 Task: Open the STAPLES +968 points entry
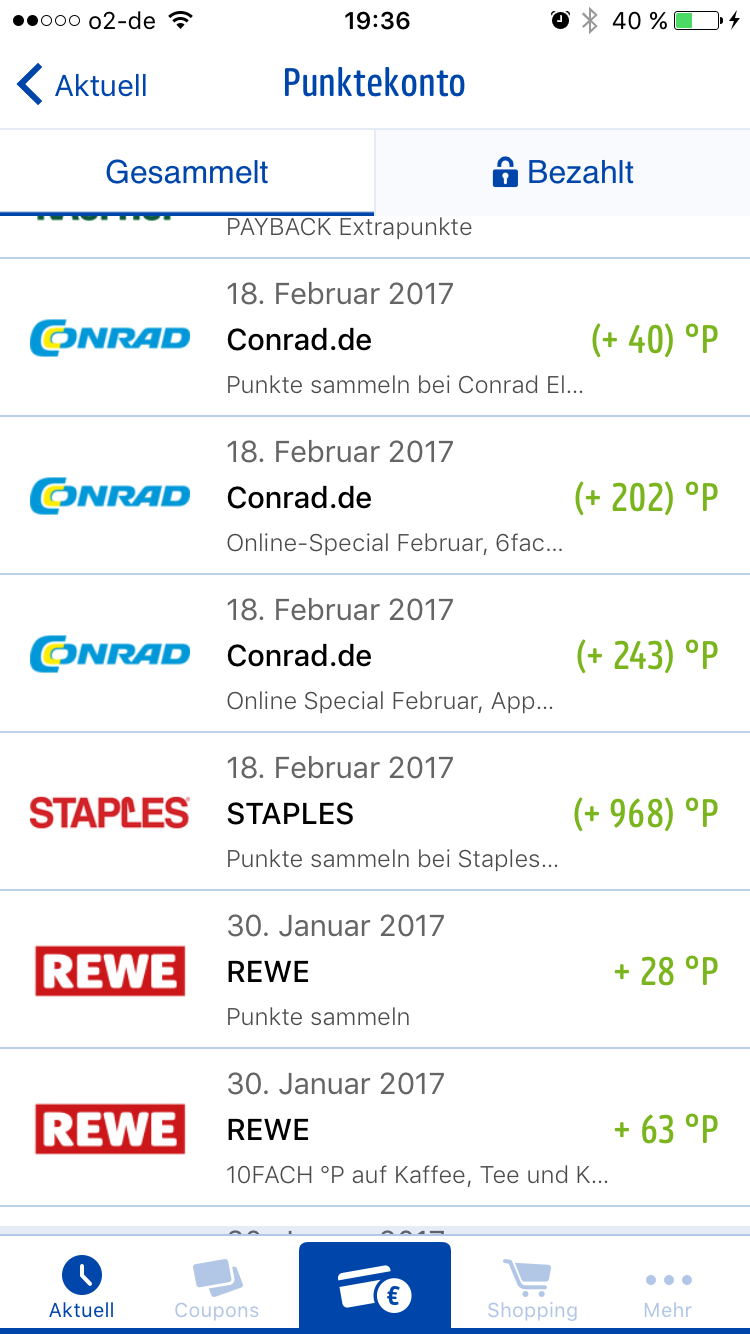point(375,812)
